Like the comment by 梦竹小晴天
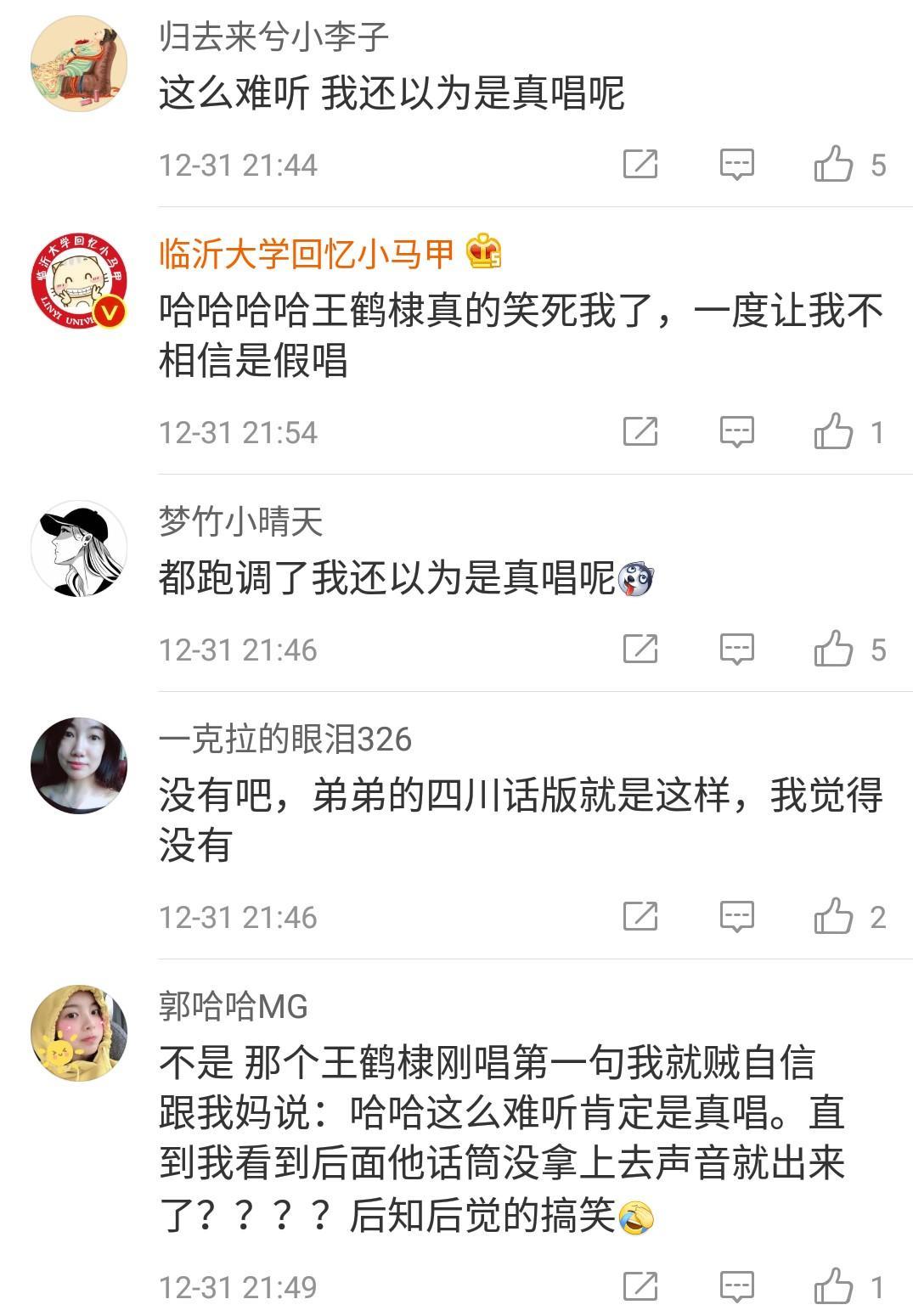The image size is (913, 1316). pyautogui.click(x=833, y=650)
